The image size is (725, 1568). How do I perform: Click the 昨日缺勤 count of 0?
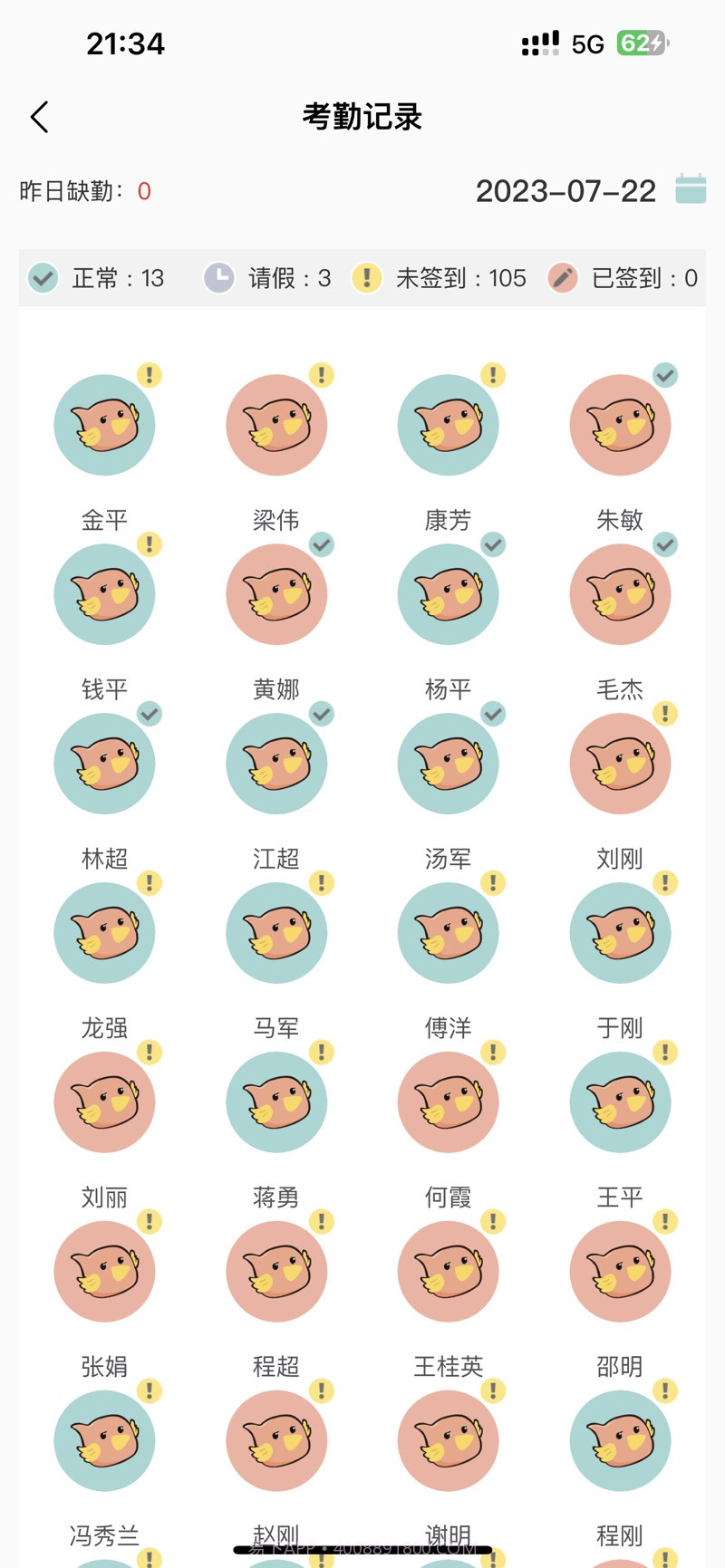(x=145, y=191)
